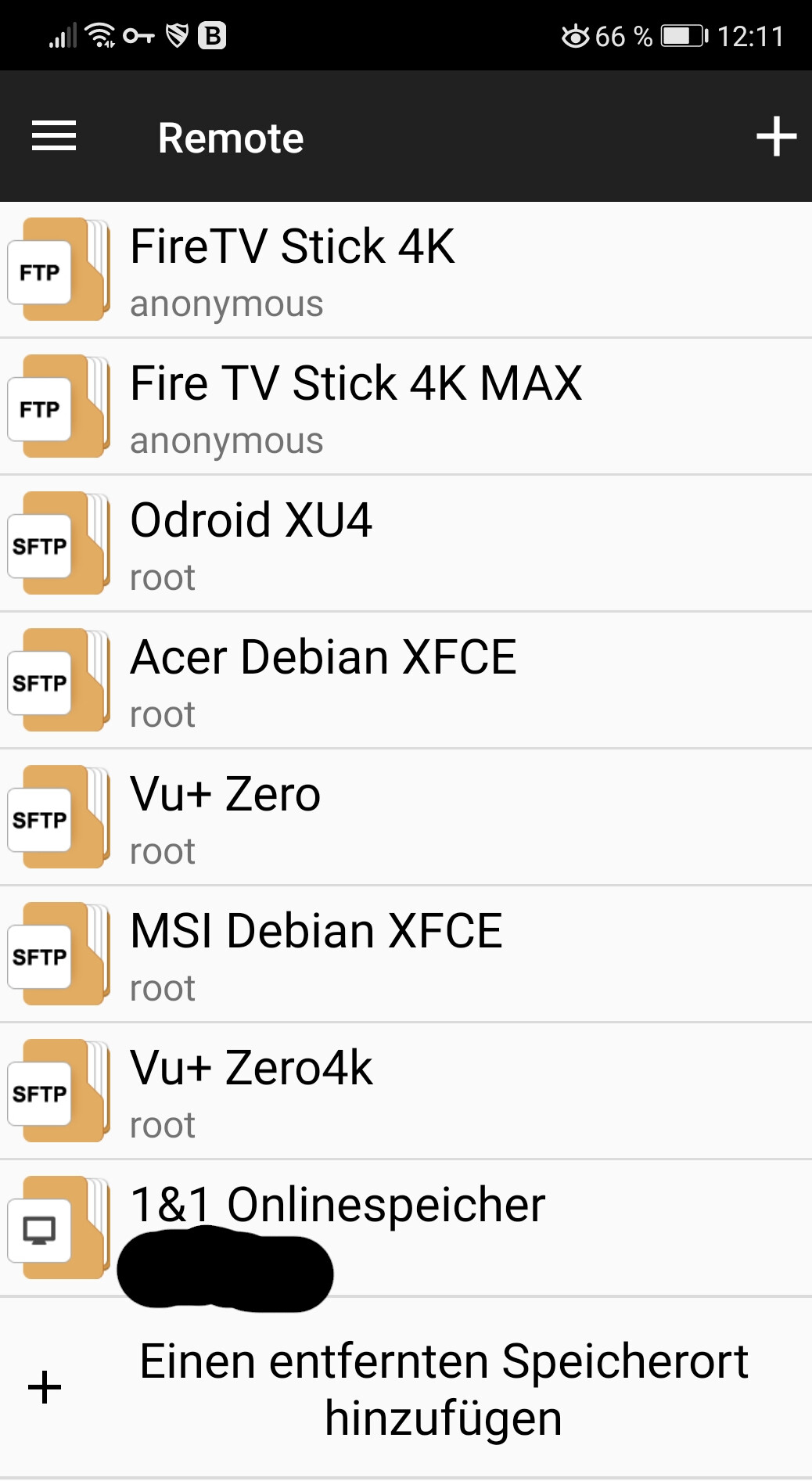The height and width of the screenshot is (1481, 812).
Task: Open the FireTV Stick 4K FTP location
Action: tap(406, 271)
